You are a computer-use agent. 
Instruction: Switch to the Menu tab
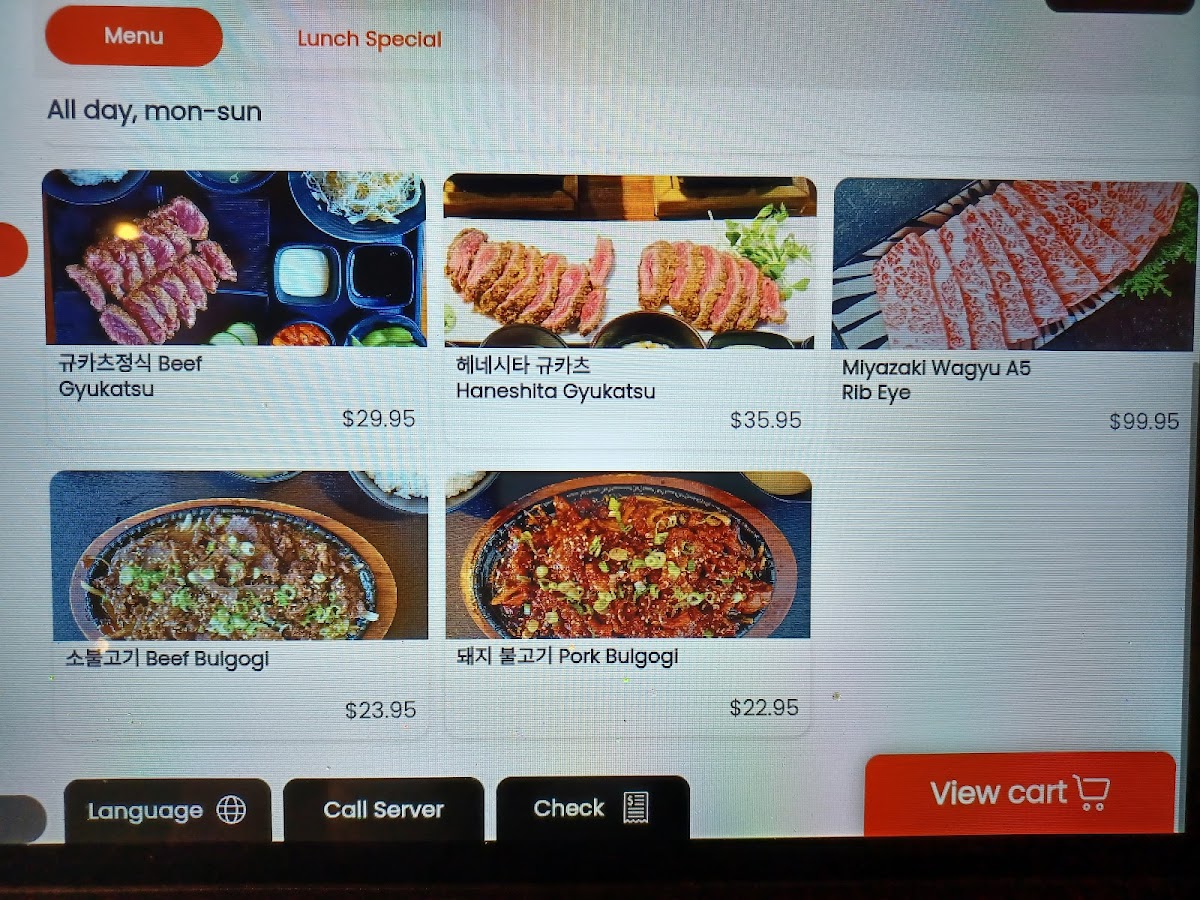point(133,37)
